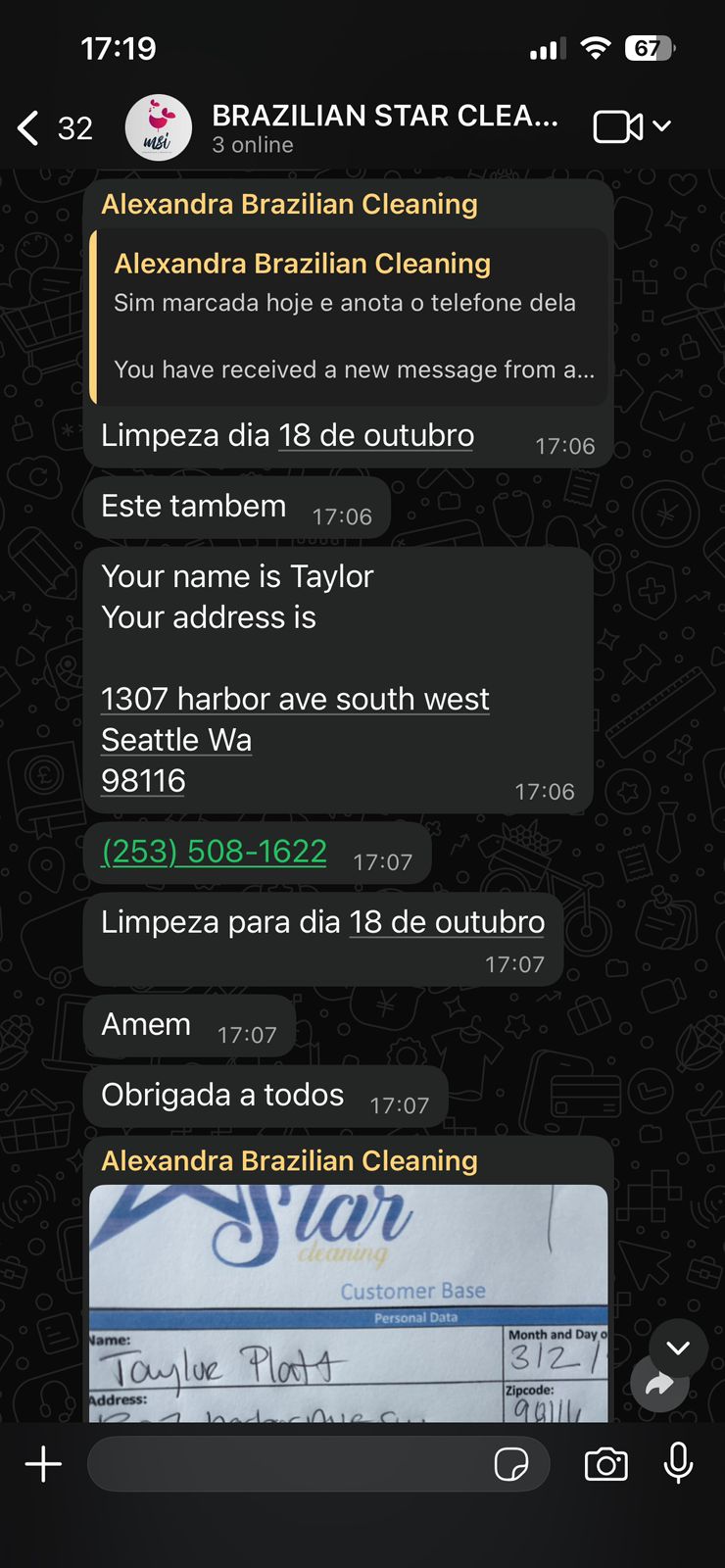This screenshot has width=725, height=1568.
Task: Start a video call with the group
Action: tap(618, 127)
